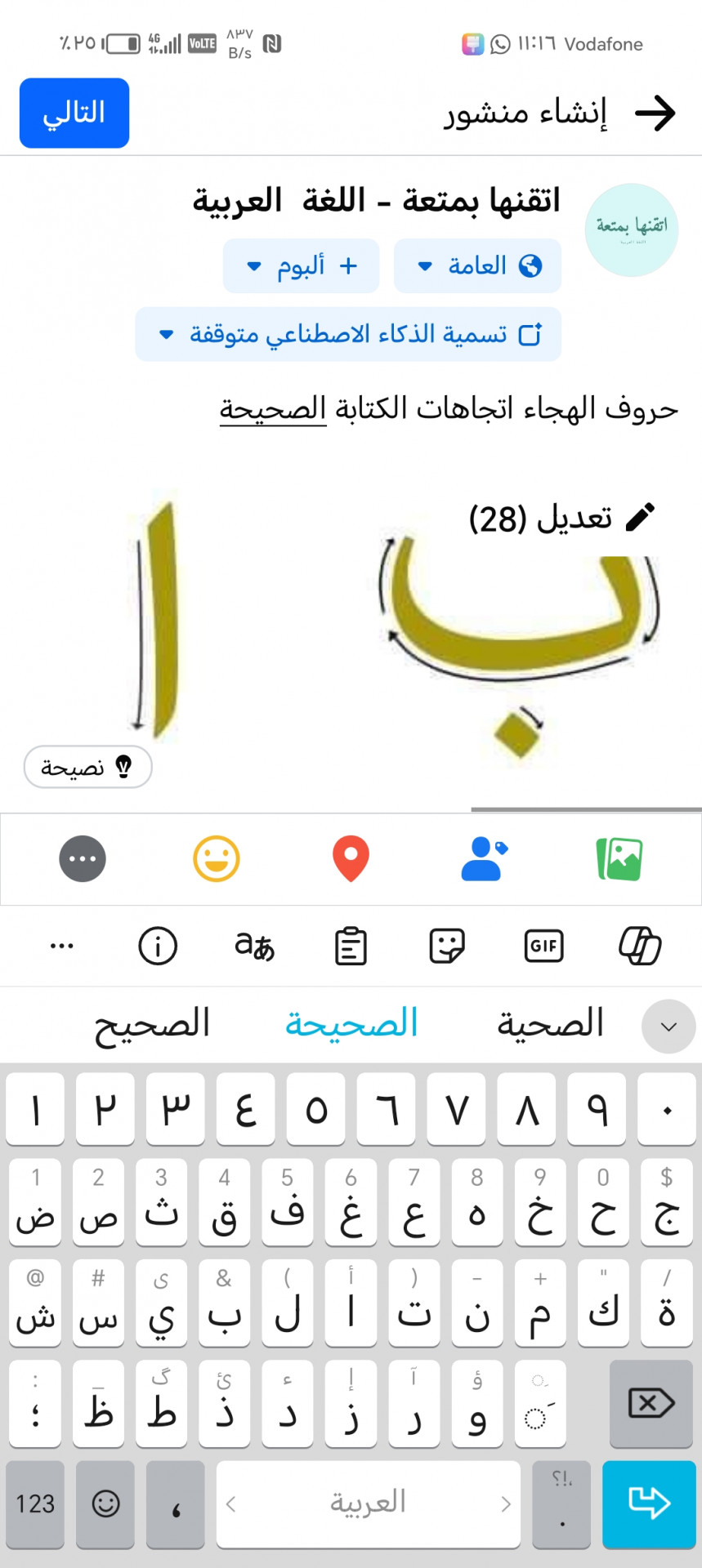Switch keyboard to 123 symbols
This screenshot has height=1568, width=702.
click(35, 1504)
